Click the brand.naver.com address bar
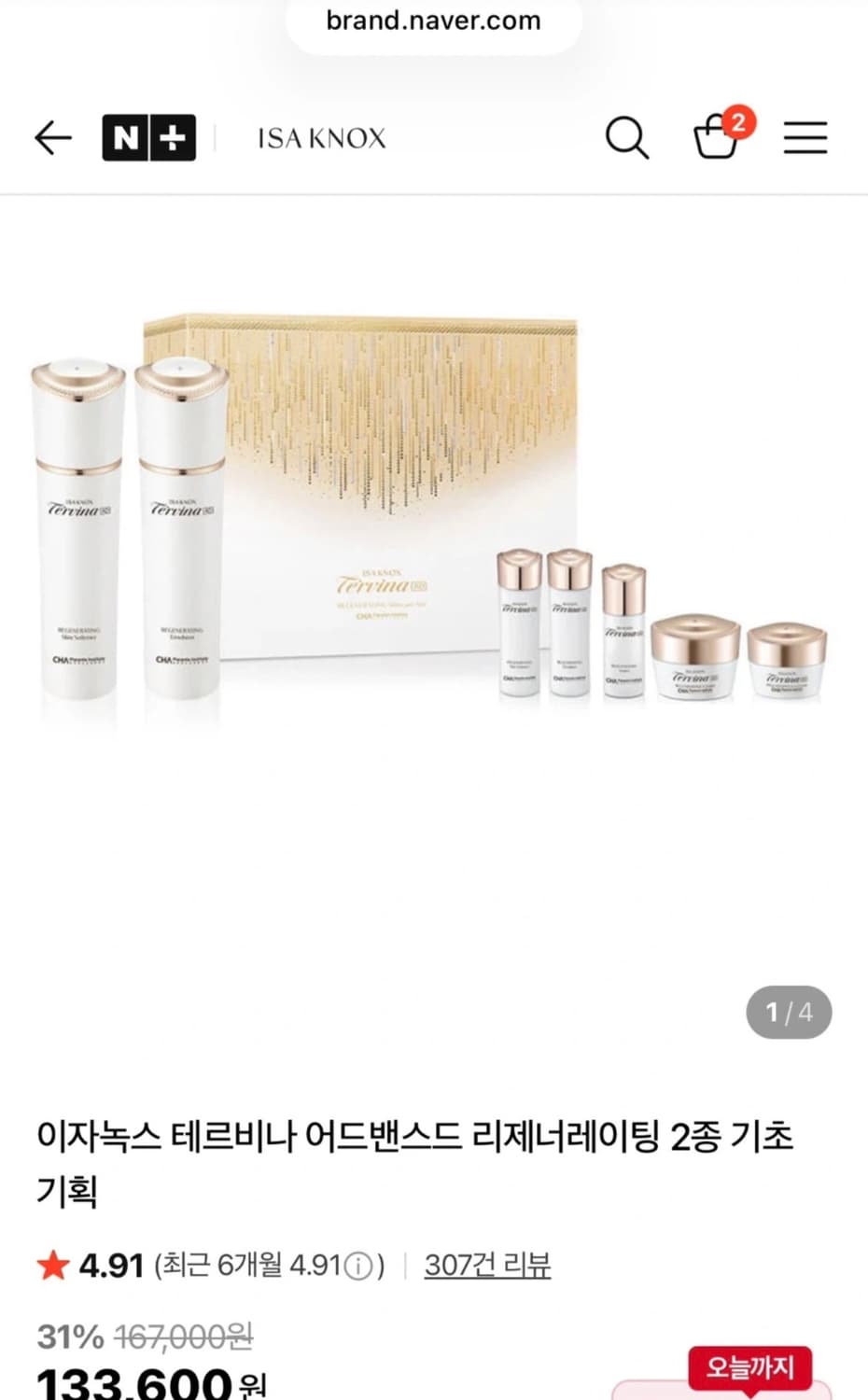 tap(433, 21)
